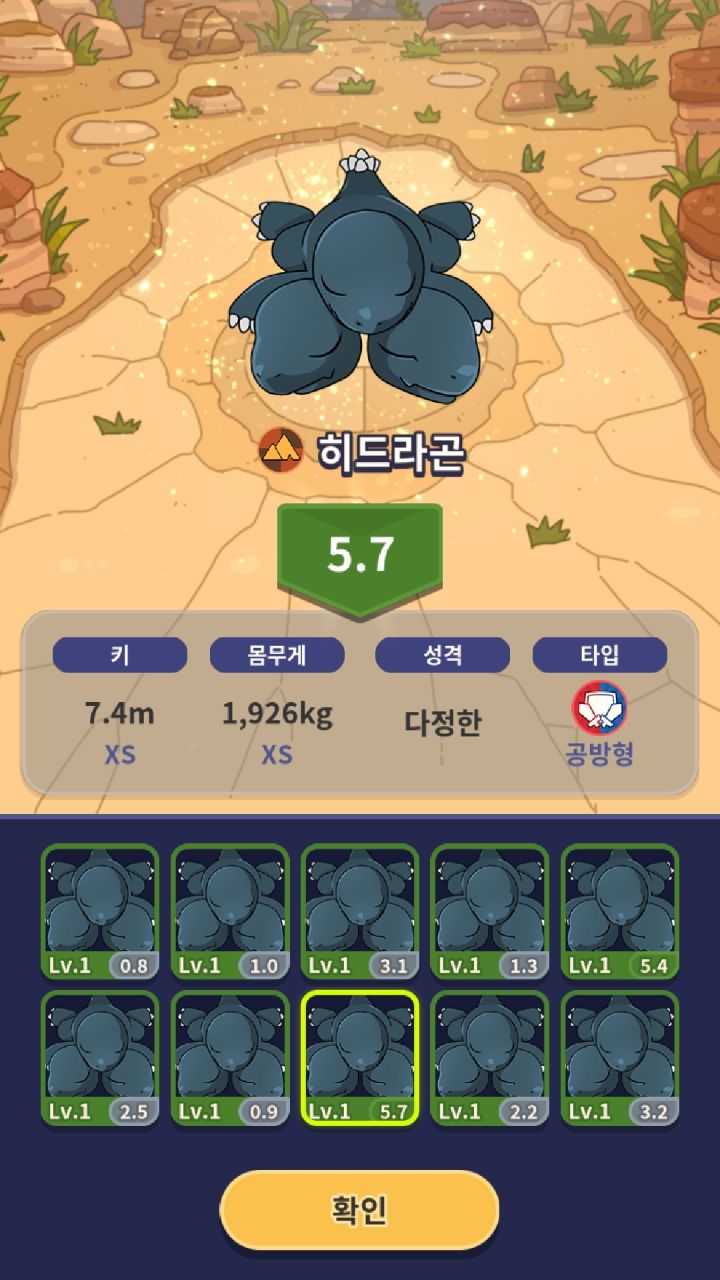Choose the card rated 3.2
This screenshot has height=1280, width=720.
tap(620, 1059)
